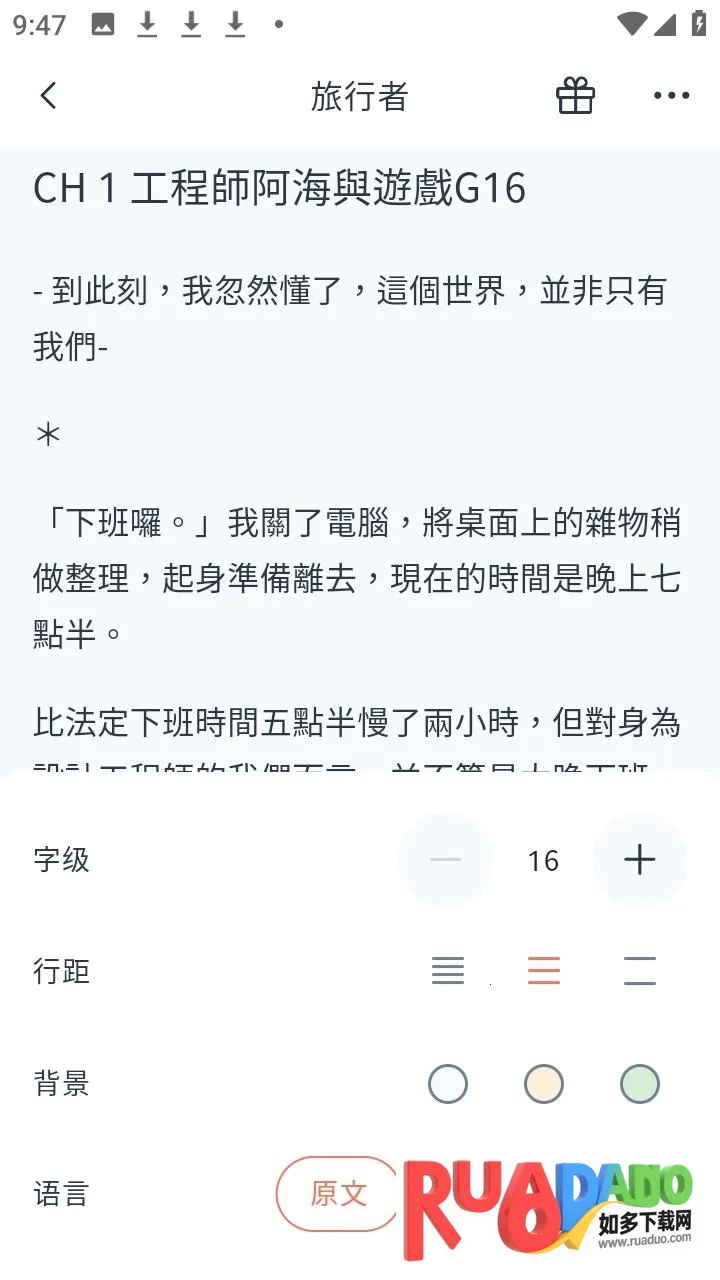The height and width of the screenshot is (1280, 720).
Task: Tap a download icon in the status bar
Action: pyautogui.click(x=148, y=22)
